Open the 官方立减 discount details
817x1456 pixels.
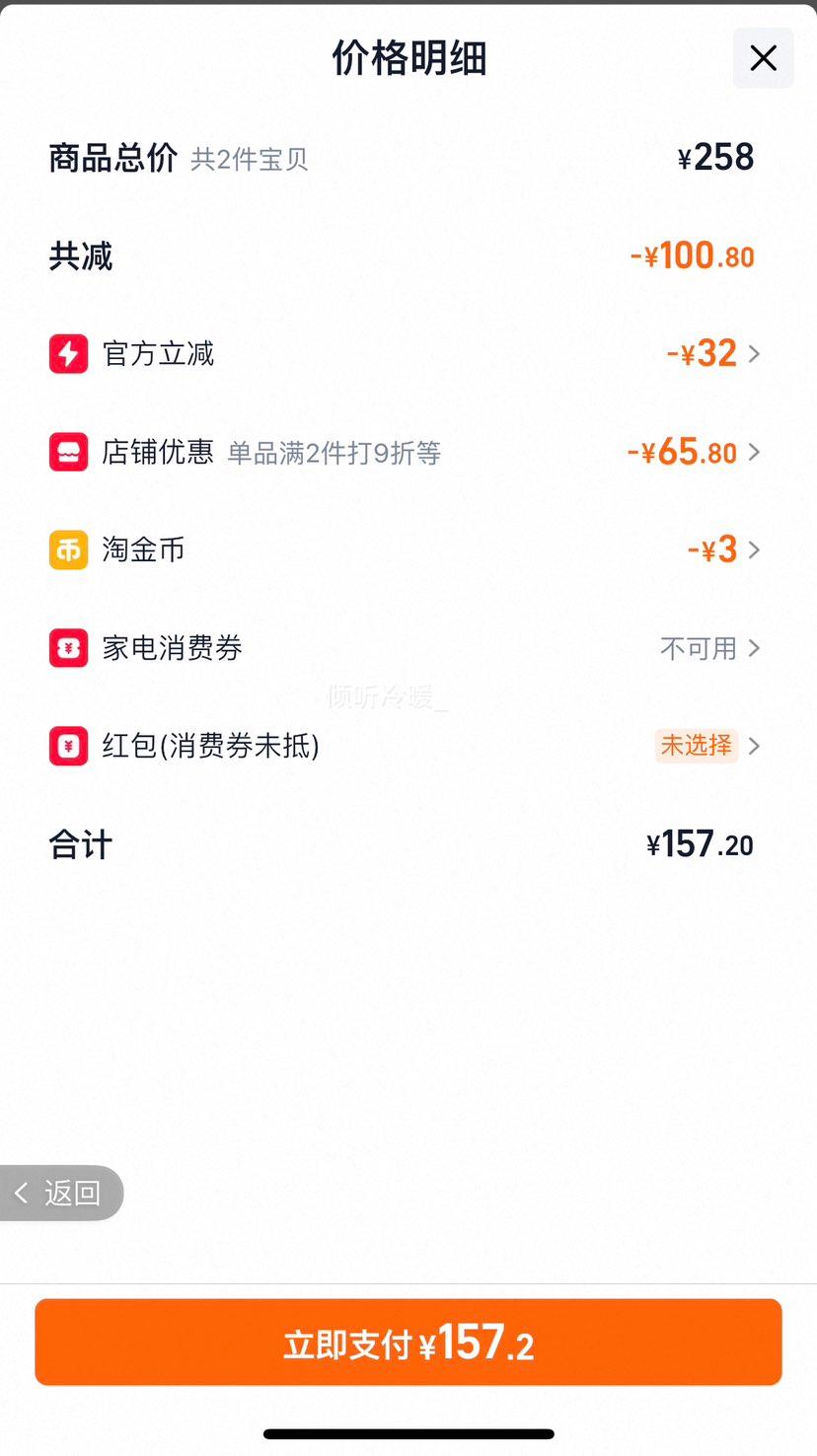(712, 354)
